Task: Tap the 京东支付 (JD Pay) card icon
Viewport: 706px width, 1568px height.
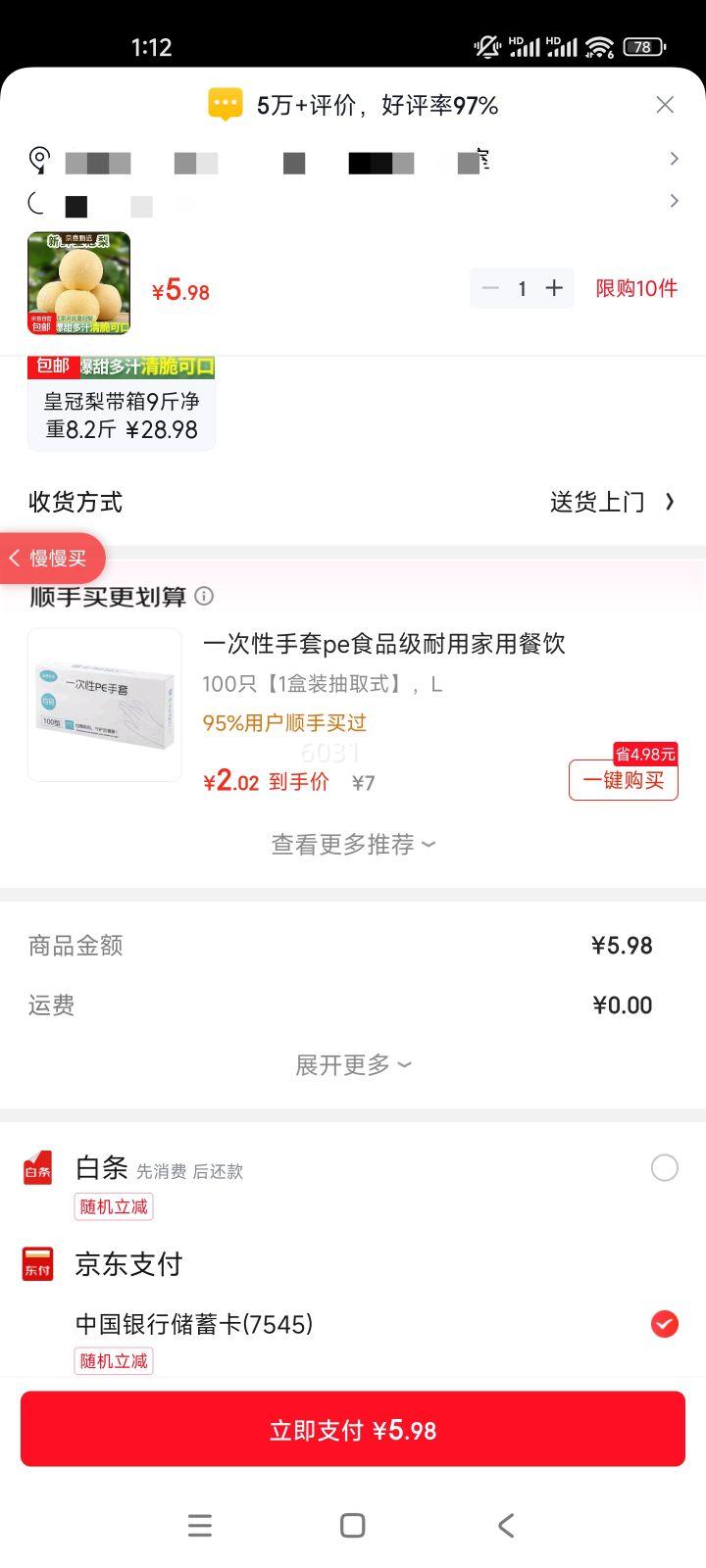Action: click(x=37, y=1263)
